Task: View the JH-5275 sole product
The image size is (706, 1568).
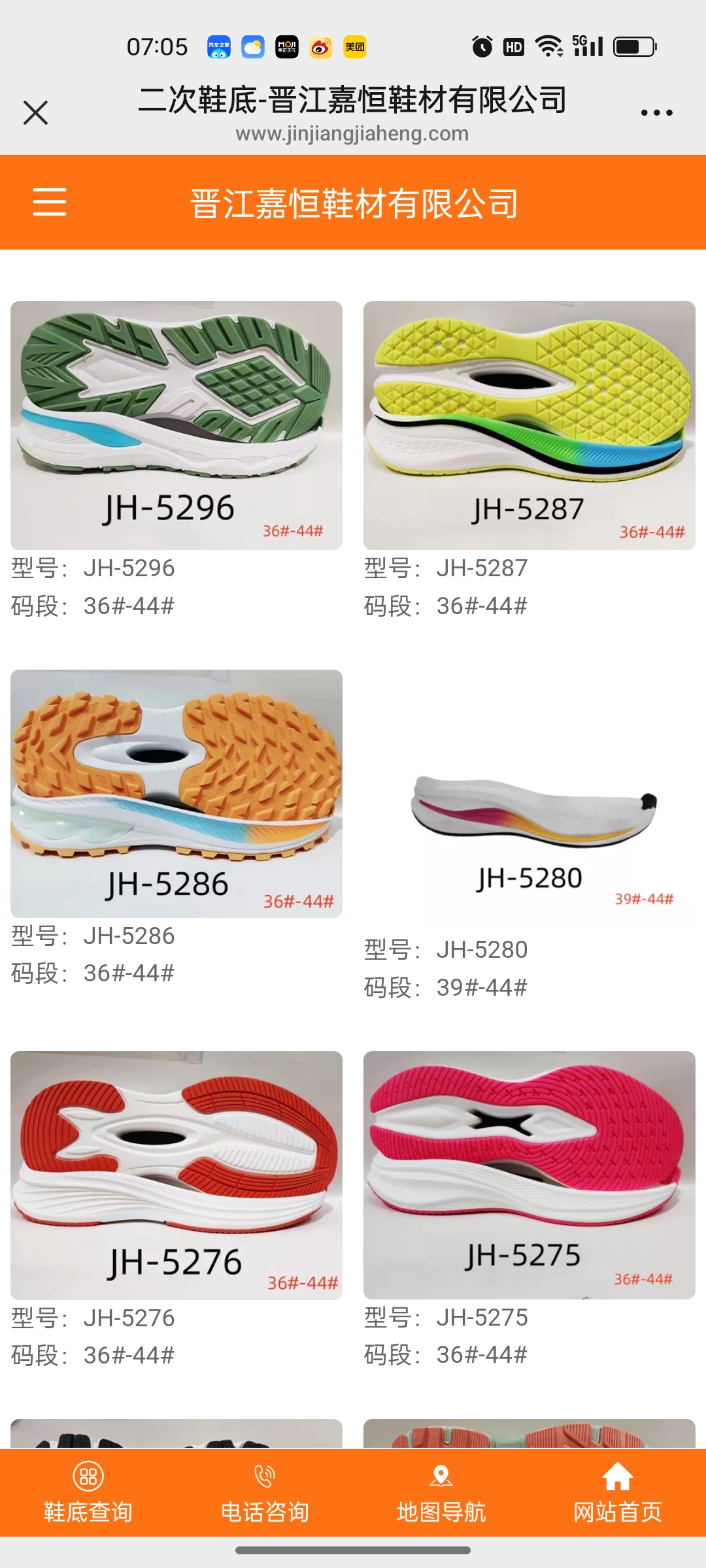Action: [529, 1175]
